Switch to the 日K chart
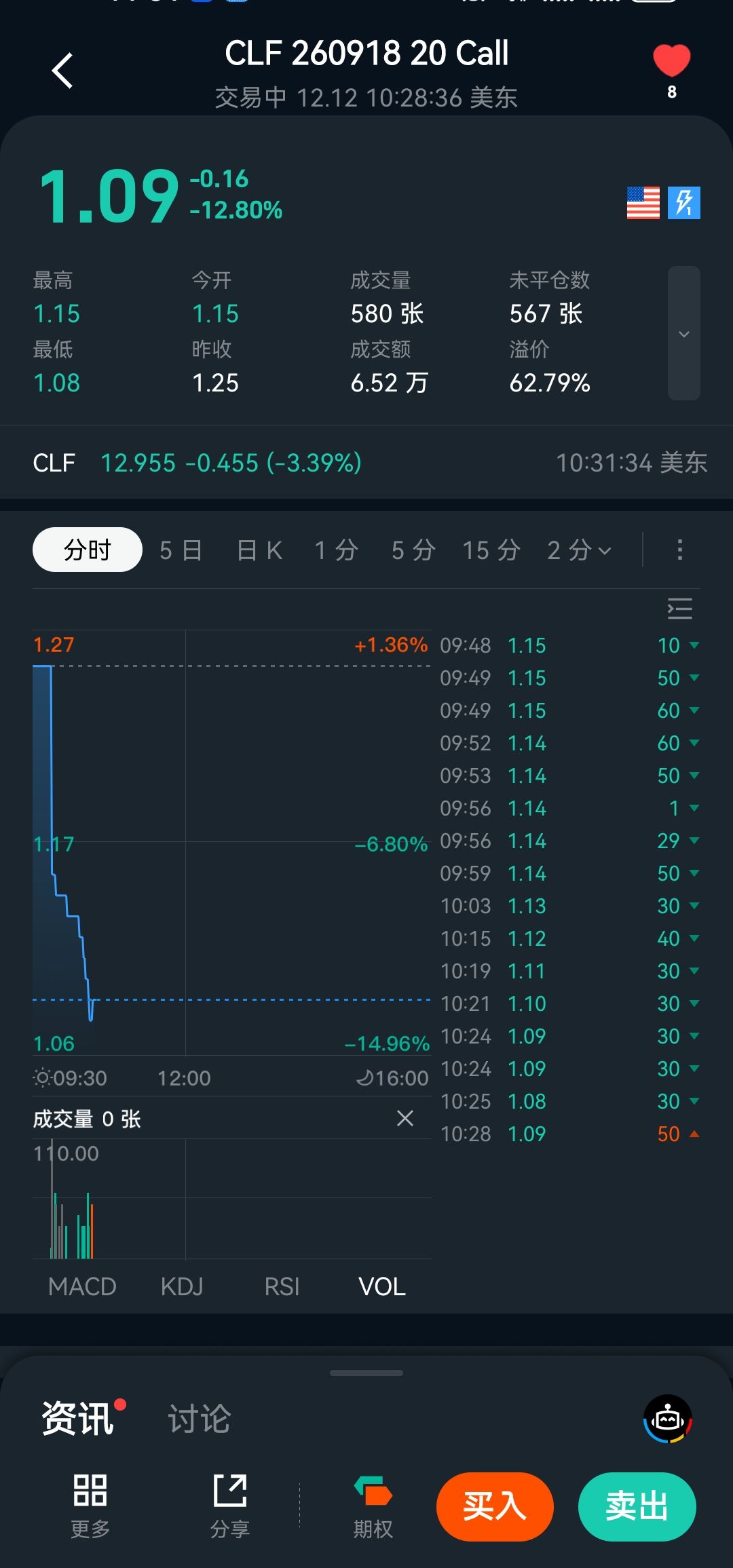This screenshot has width=733, height=1568. point(259,550)
